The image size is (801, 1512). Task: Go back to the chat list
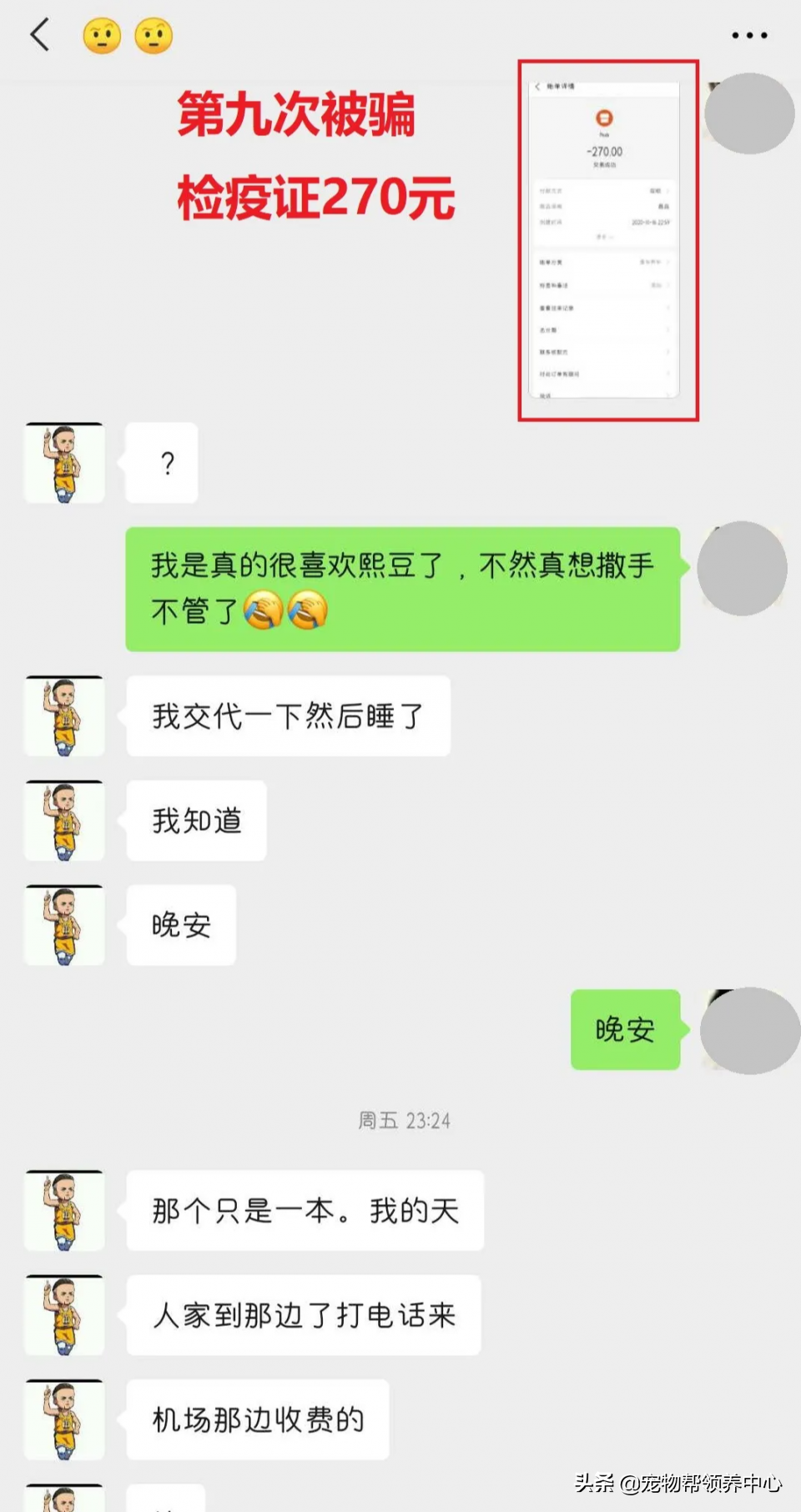[39, 35]
